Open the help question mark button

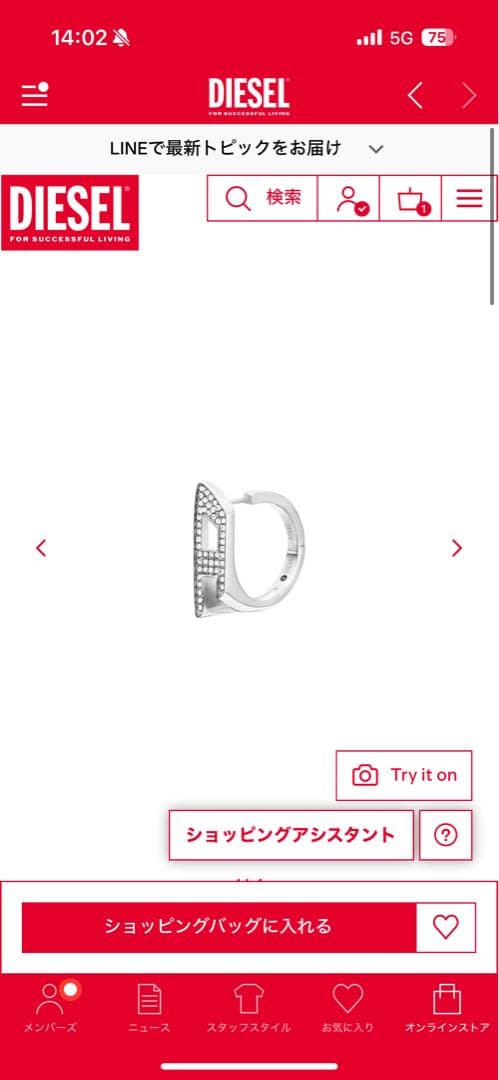pyautogui.click(x=446, y=835)
